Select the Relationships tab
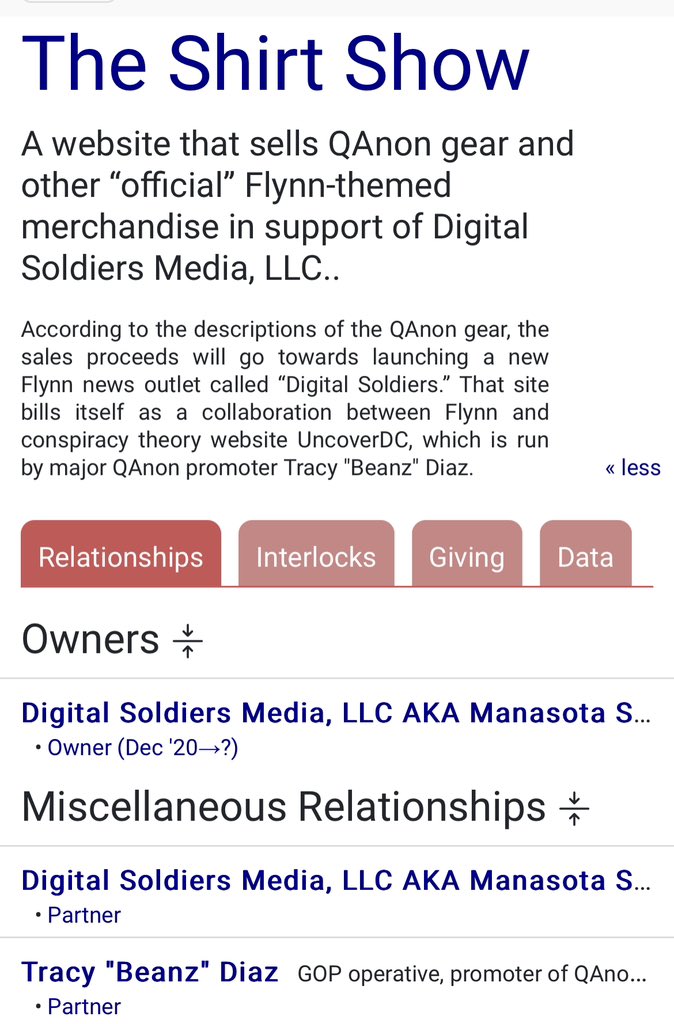 [x=121, y=556]
